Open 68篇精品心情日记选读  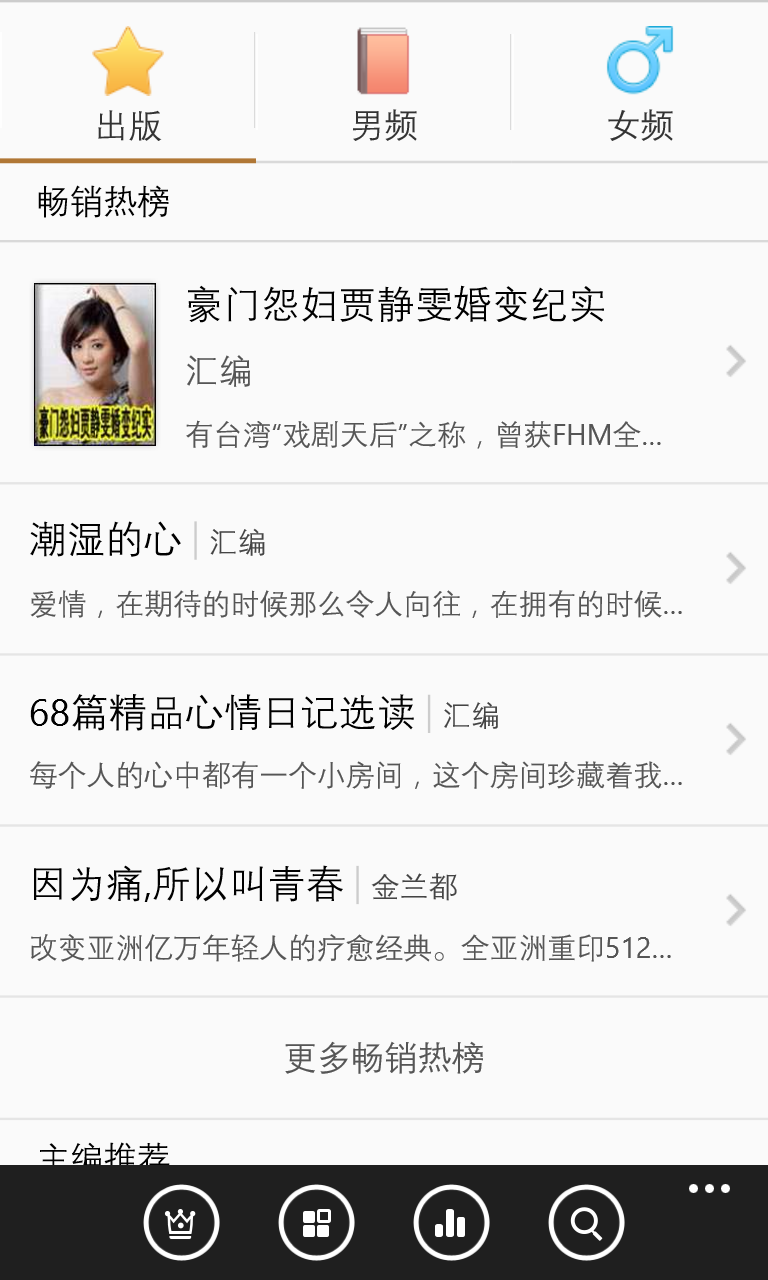(384, 740)
